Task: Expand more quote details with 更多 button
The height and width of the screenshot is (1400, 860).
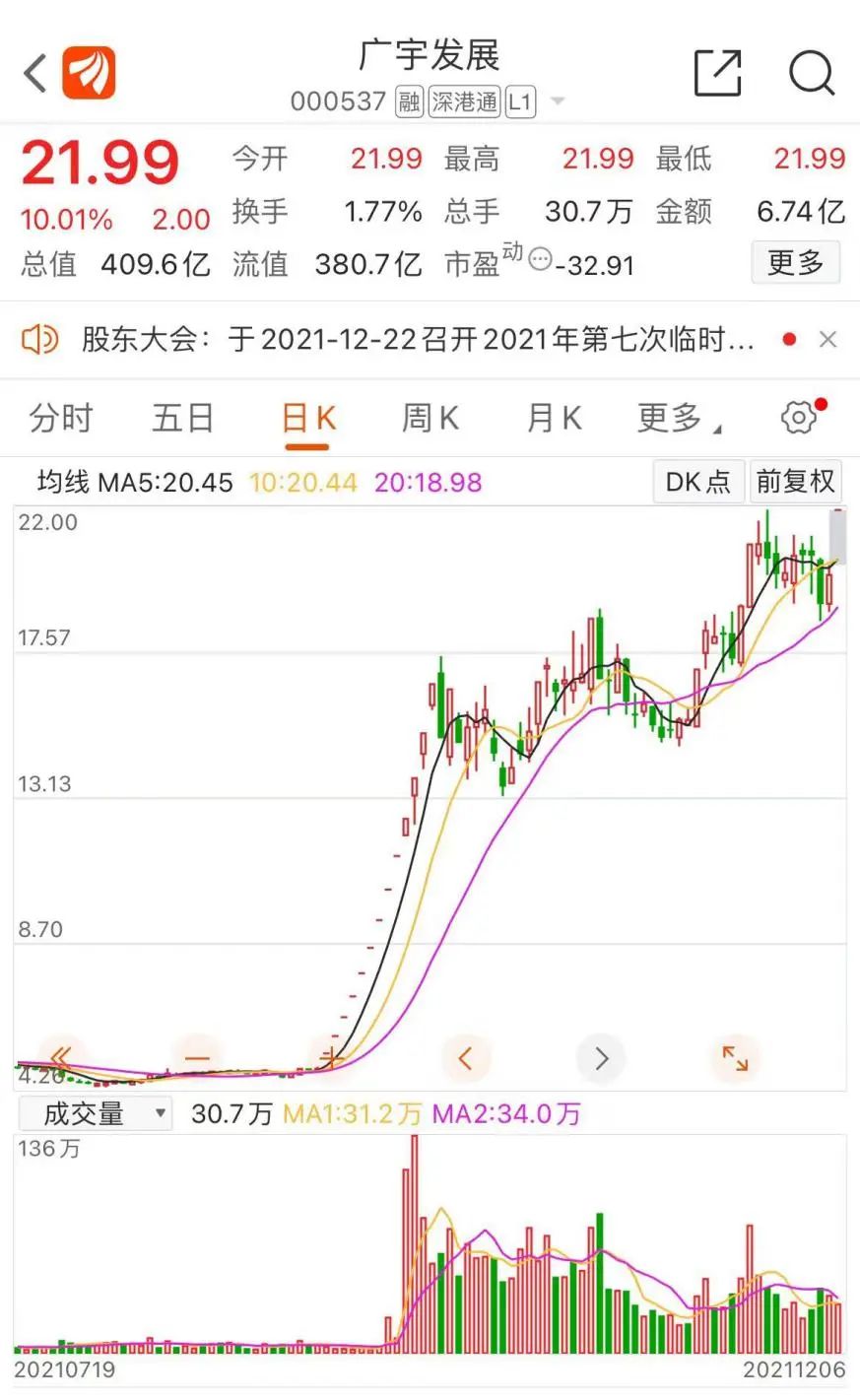Action: pos(796,263)
